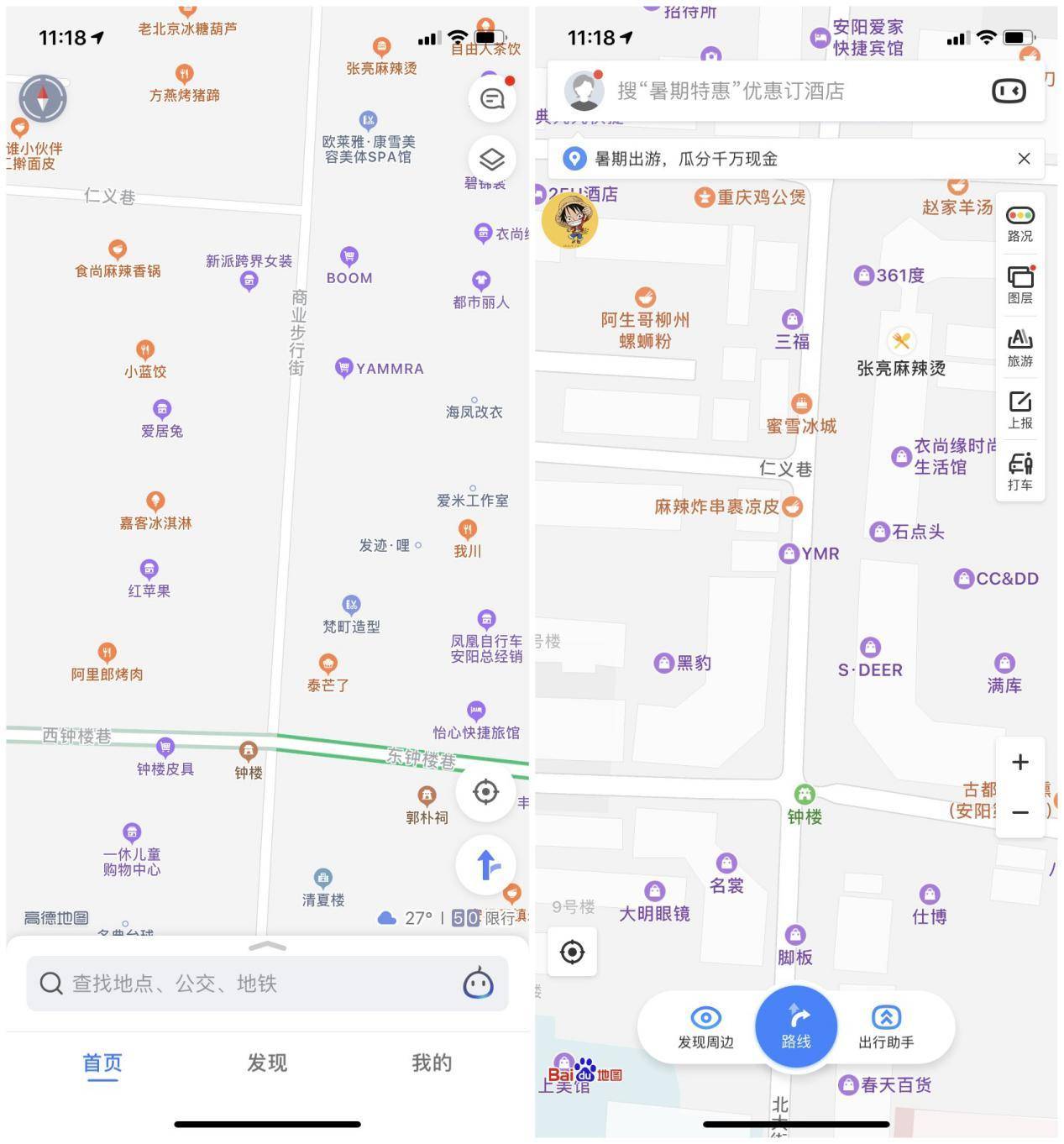Viewport: 1064px width, 1144px height.
Task: Tap the layers stack icon on Amap
Action: click(x=490, y=159)
